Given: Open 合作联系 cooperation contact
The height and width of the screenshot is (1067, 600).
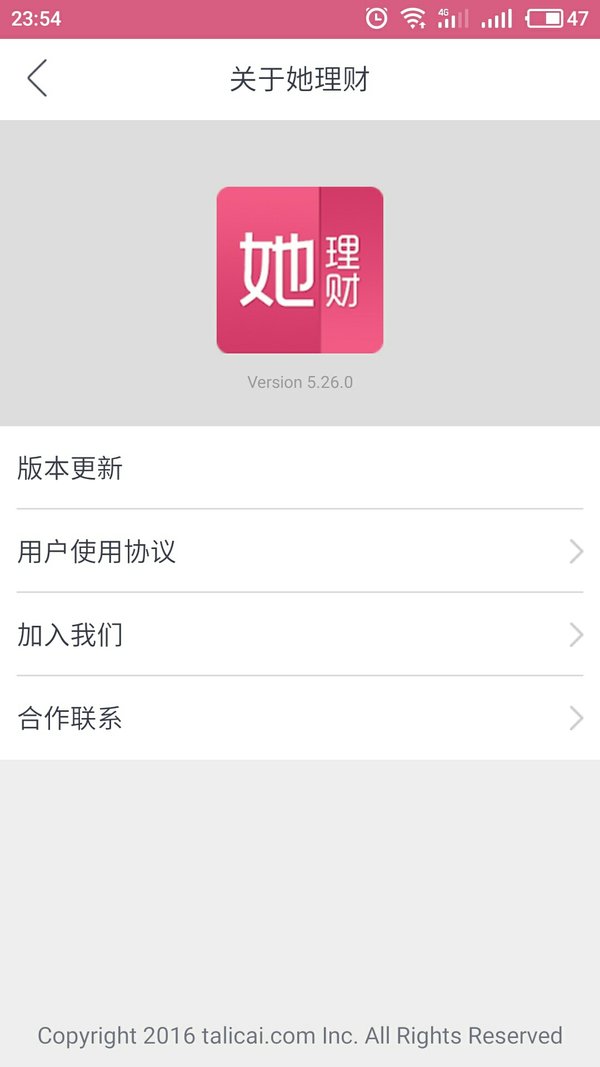Looking at the screenshot, I should [300, 719].
